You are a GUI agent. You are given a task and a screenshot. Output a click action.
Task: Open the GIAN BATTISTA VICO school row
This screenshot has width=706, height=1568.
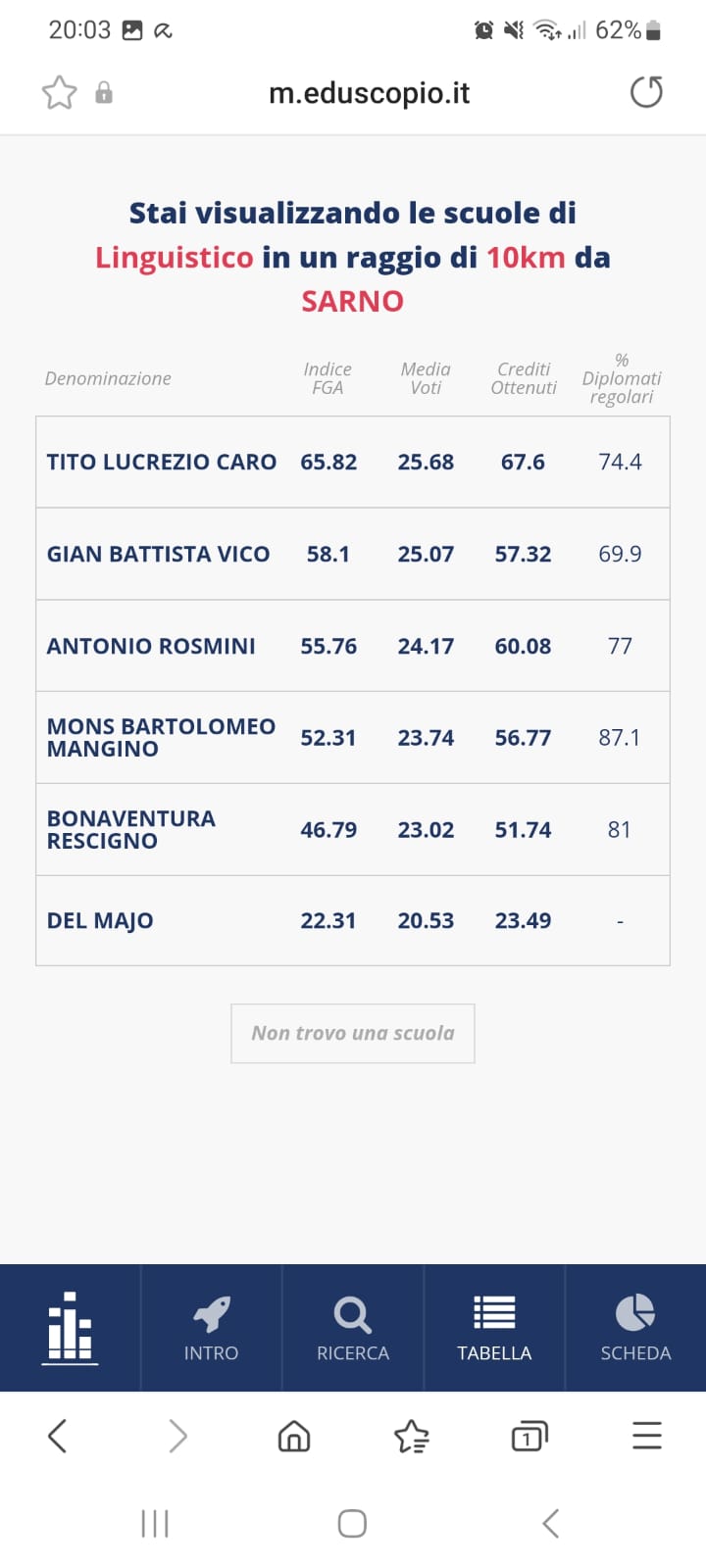(x=353, y=554)
